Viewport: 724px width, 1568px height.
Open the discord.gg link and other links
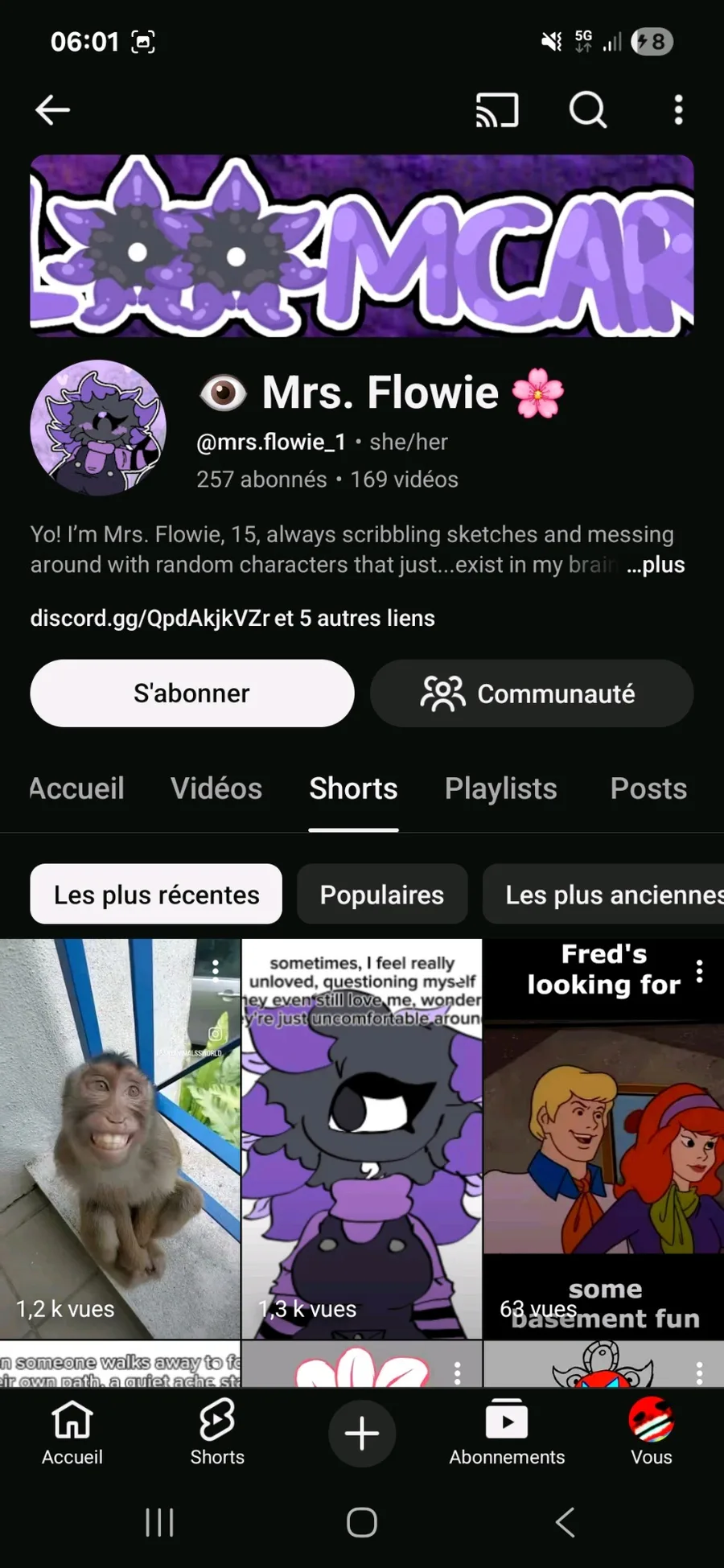(x=232, y=618)
